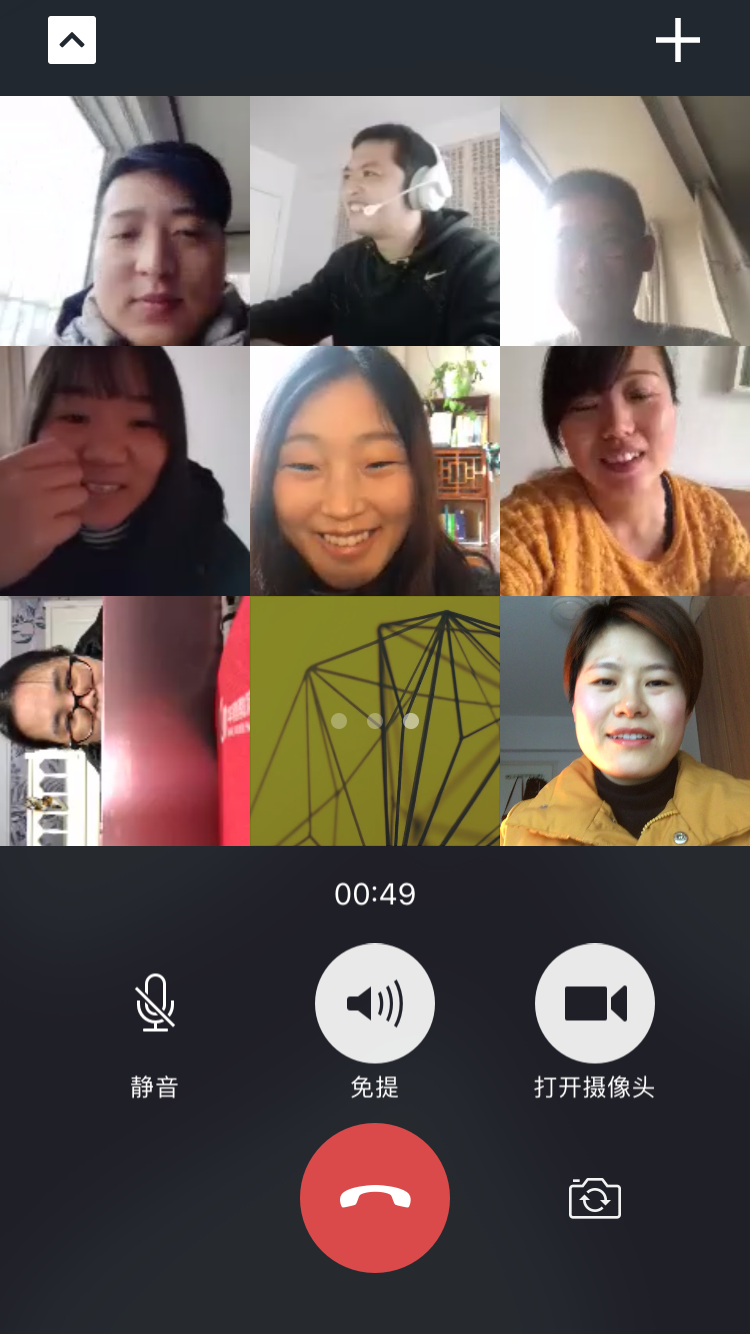Viewport: 750px width, 1334px height.
Task: Hang up the call
Action: (x=375, y=1198)
